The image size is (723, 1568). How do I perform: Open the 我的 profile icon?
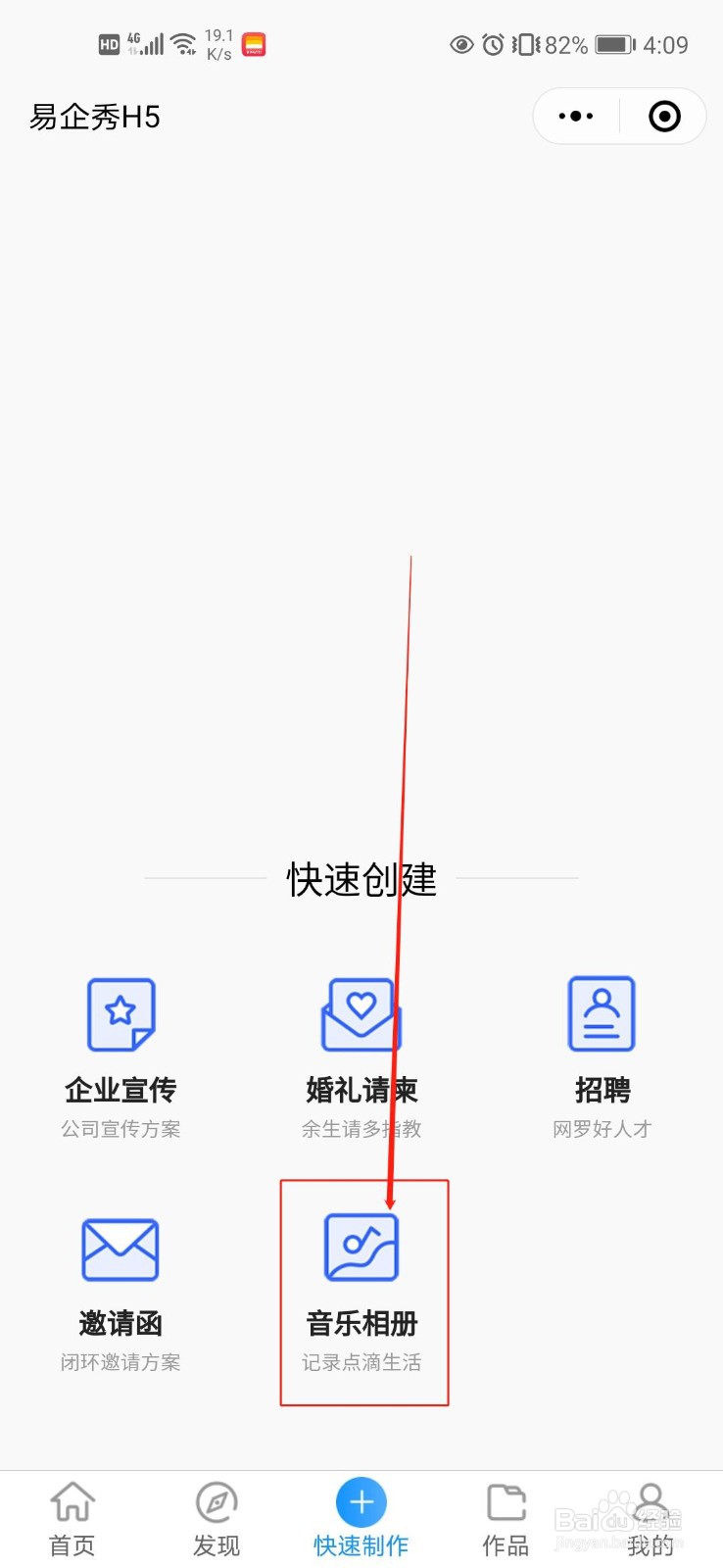tap(650, 1499)
